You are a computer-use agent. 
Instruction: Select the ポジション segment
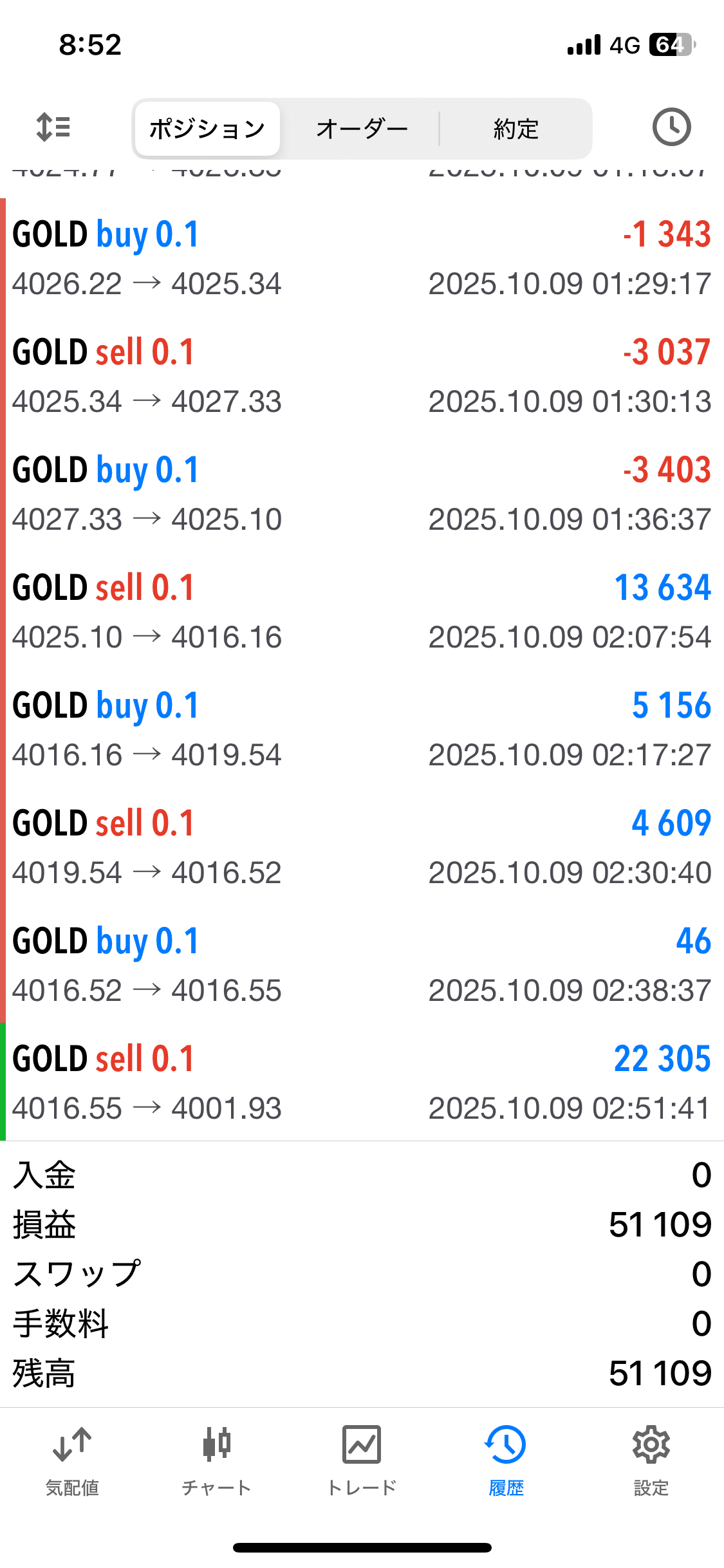click(207, 129)
